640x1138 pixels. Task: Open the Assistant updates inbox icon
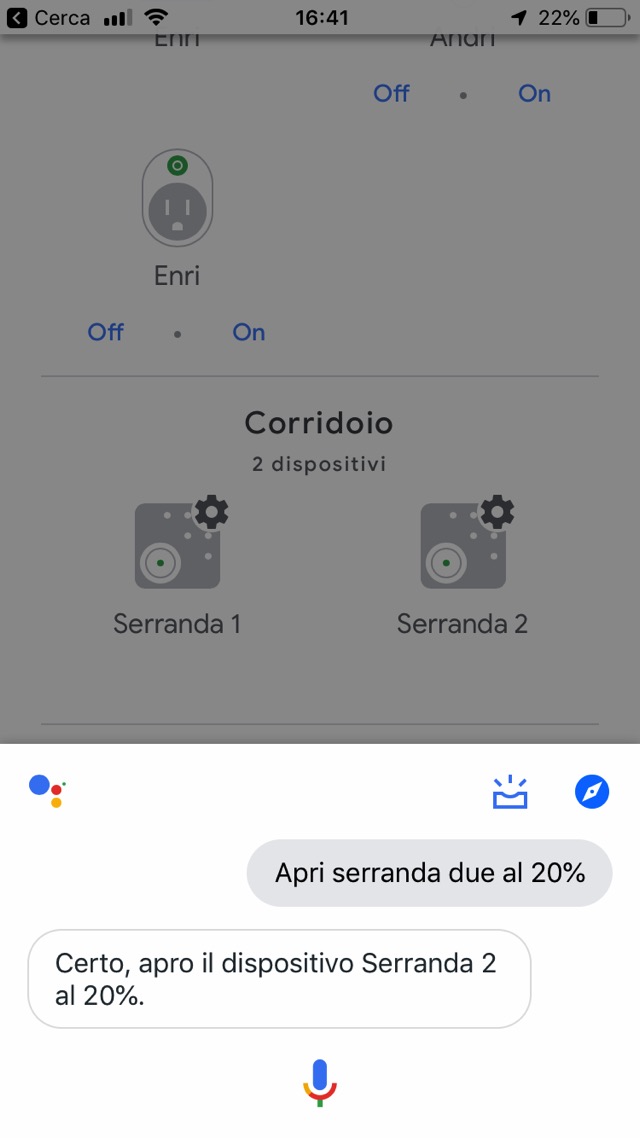510,792
